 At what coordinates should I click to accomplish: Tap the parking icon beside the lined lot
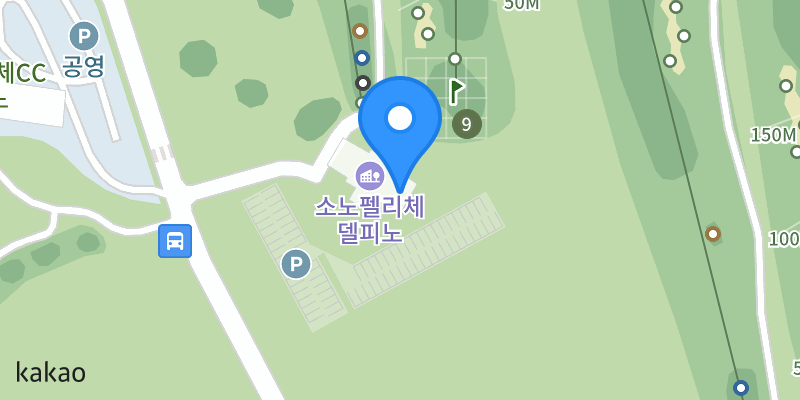(296, 264)
